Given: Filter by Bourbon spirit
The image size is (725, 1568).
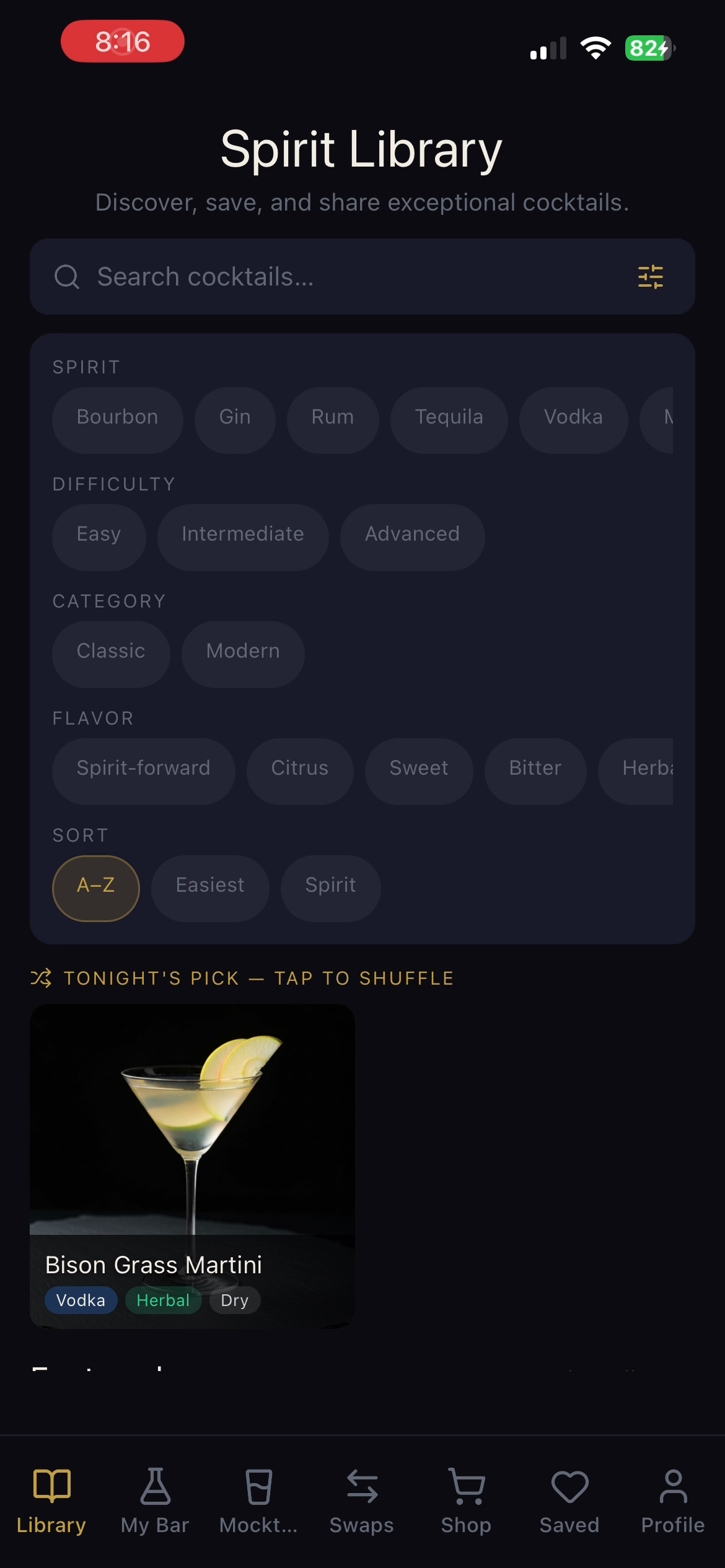Looking at the screenshot, I should [117, 417].
